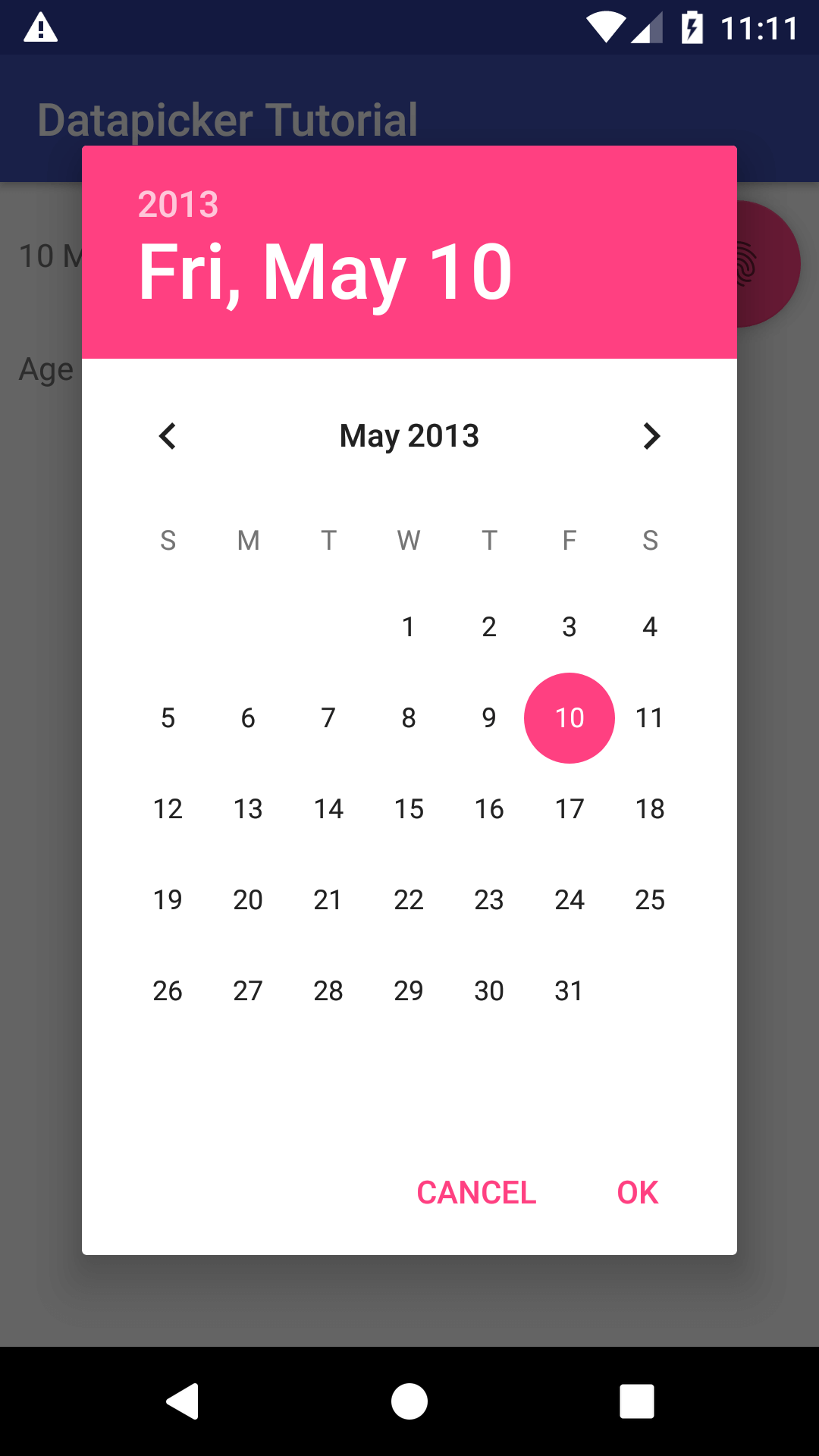Select May 20 as the date
The height and width of the screenshot is (1456, 819).
tap(248, 900)
